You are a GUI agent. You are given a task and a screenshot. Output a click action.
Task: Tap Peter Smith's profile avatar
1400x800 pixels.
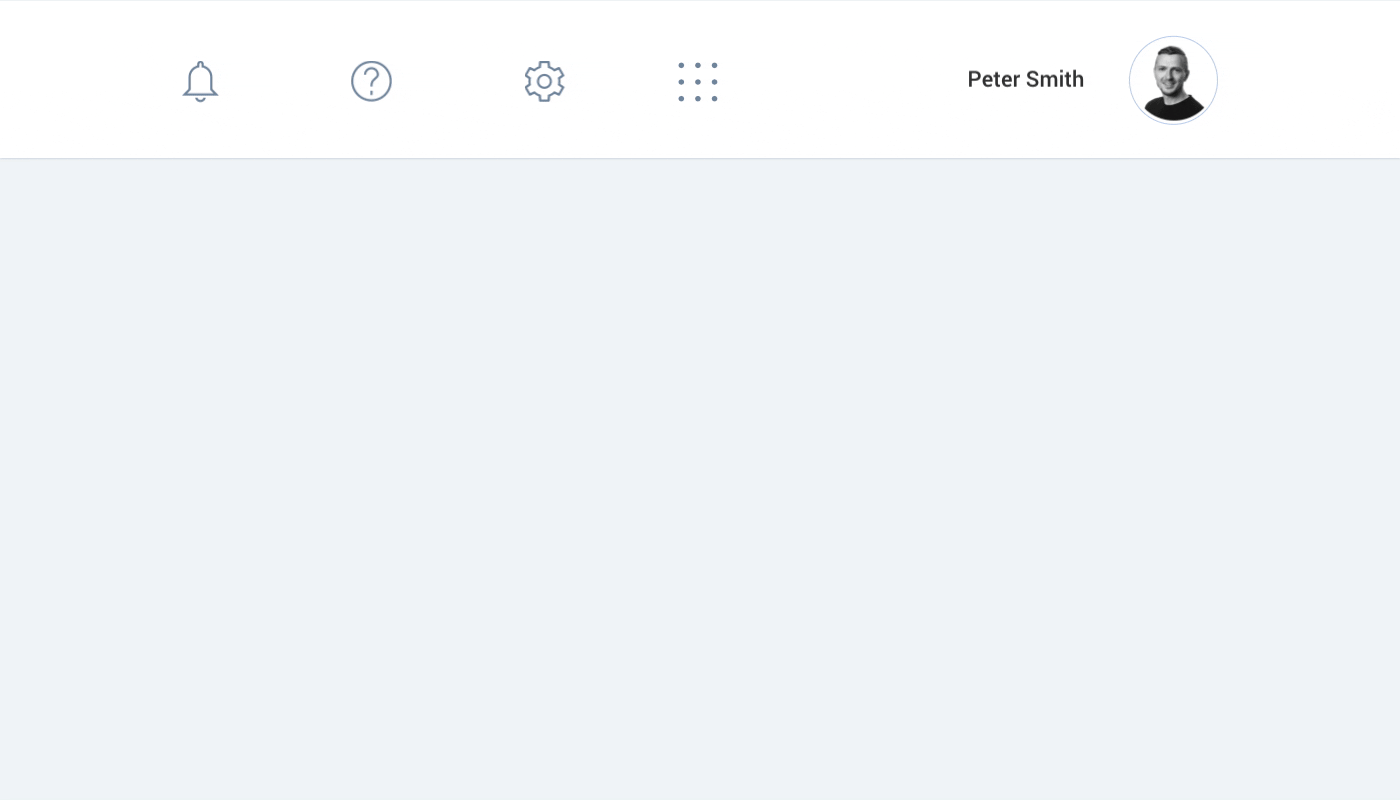1173,80
